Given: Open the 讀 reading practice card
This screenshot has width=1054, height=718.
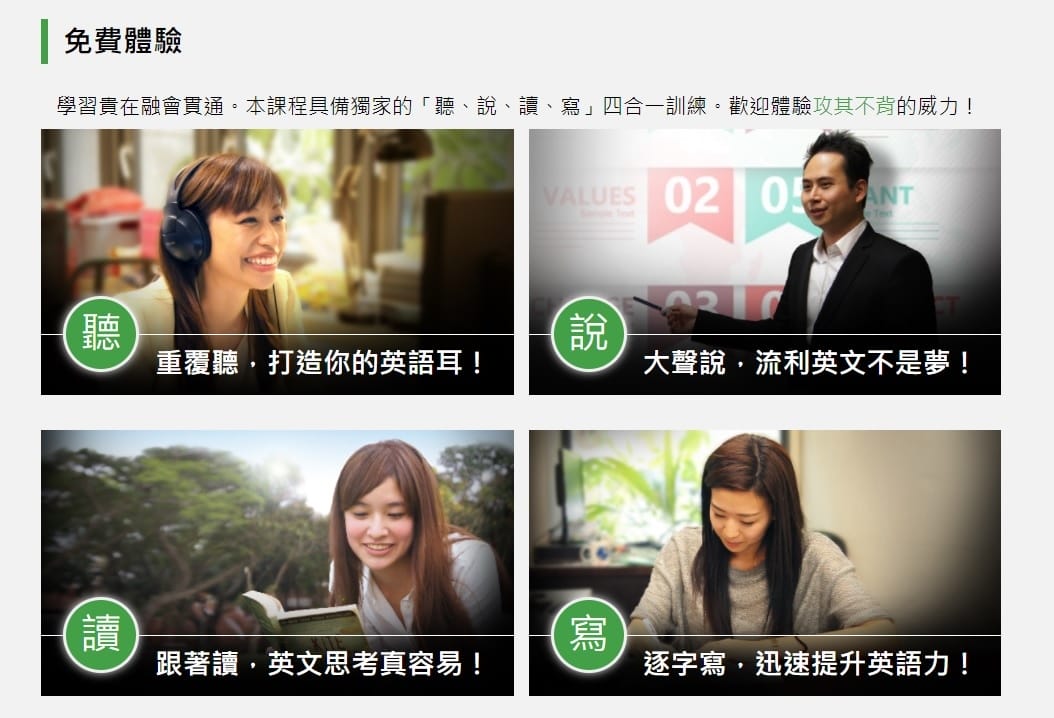Looking at the screenshot, I should click(277, 563).
